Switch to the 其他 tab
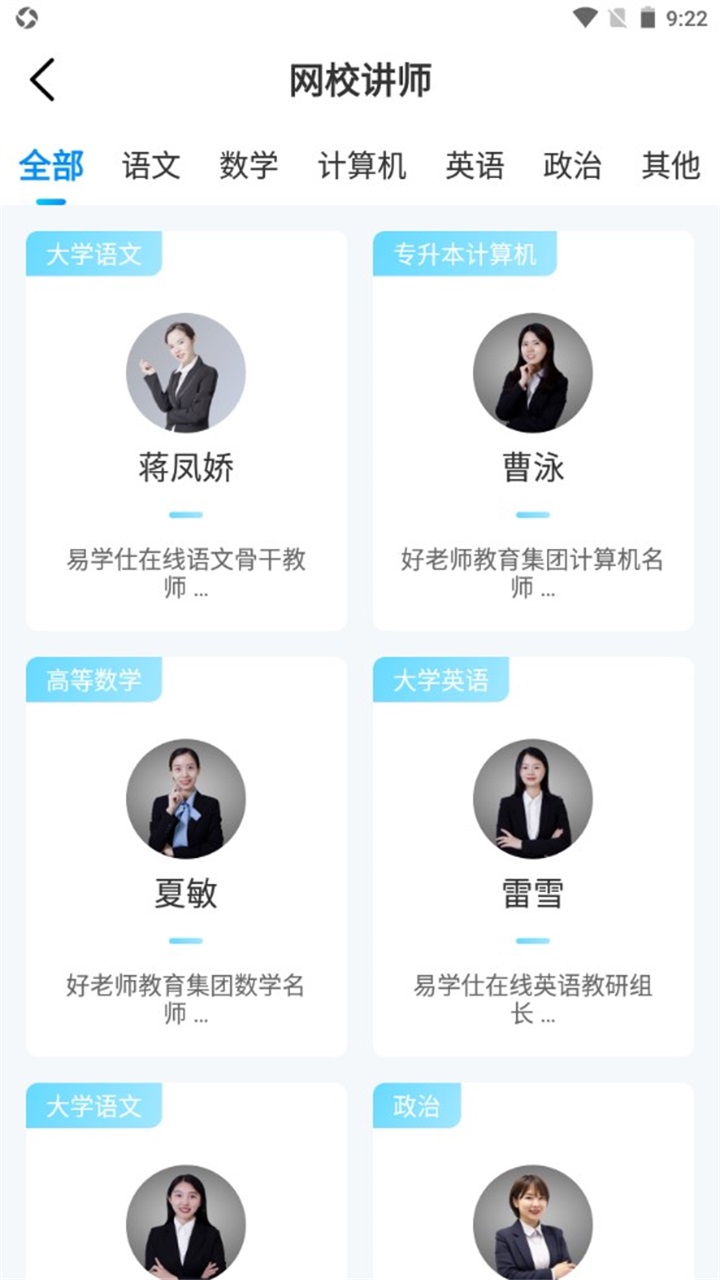The image size is (720, 1280). click(670, 166)
